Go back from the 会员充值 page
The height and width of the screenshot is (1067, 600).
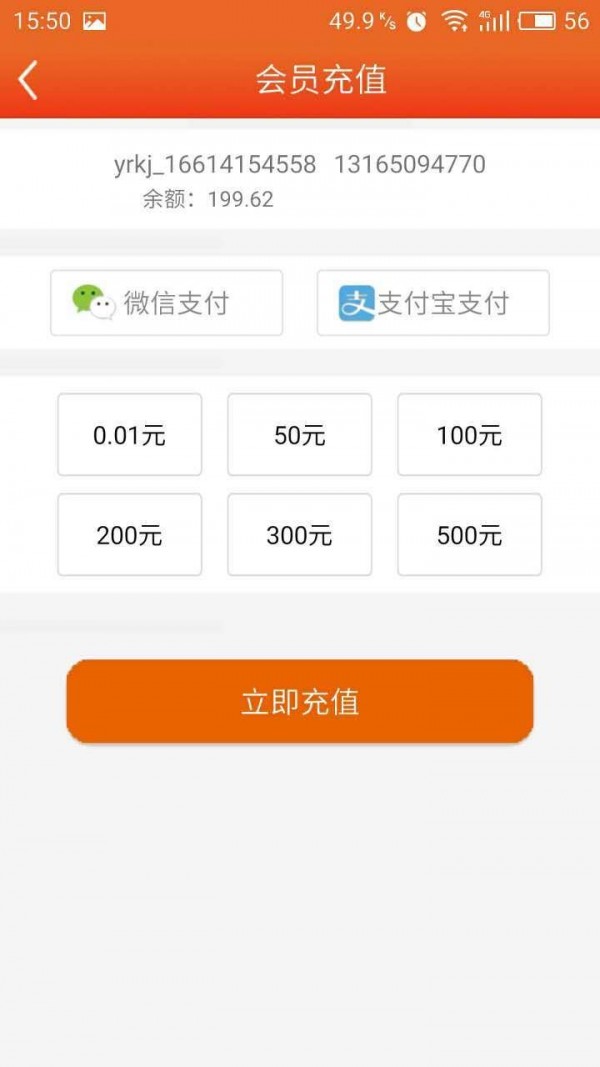(28, 80)
